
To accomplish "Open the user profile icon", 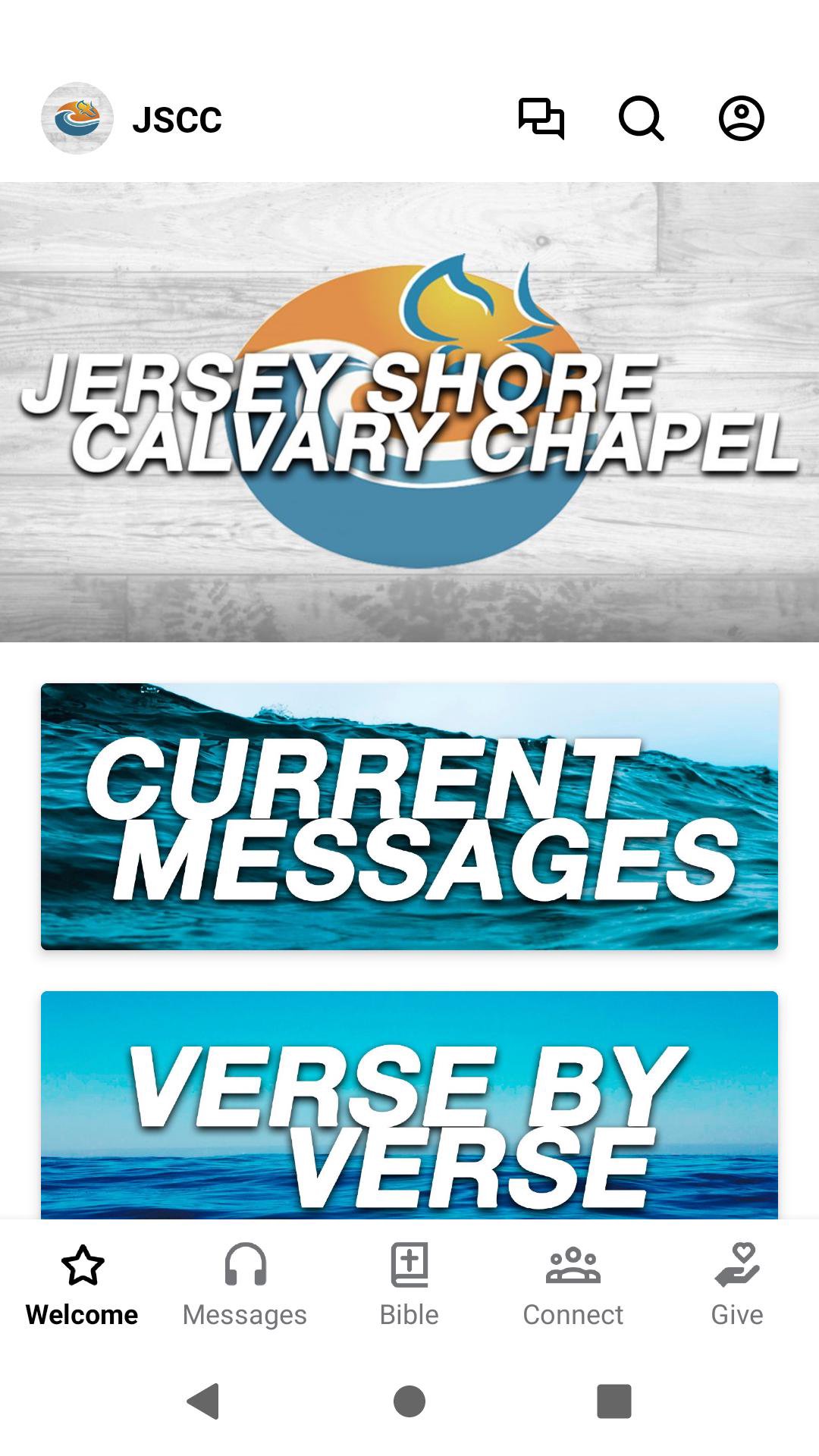I will pyautogui.click(x=741, y=119).
